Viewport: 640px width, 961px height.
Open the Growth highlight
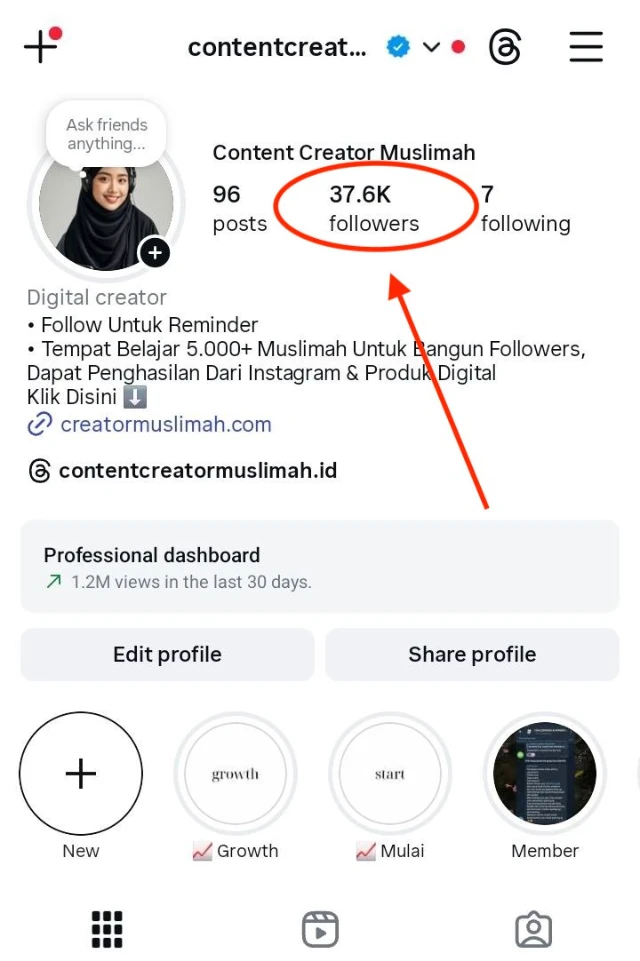click(235, 774)
